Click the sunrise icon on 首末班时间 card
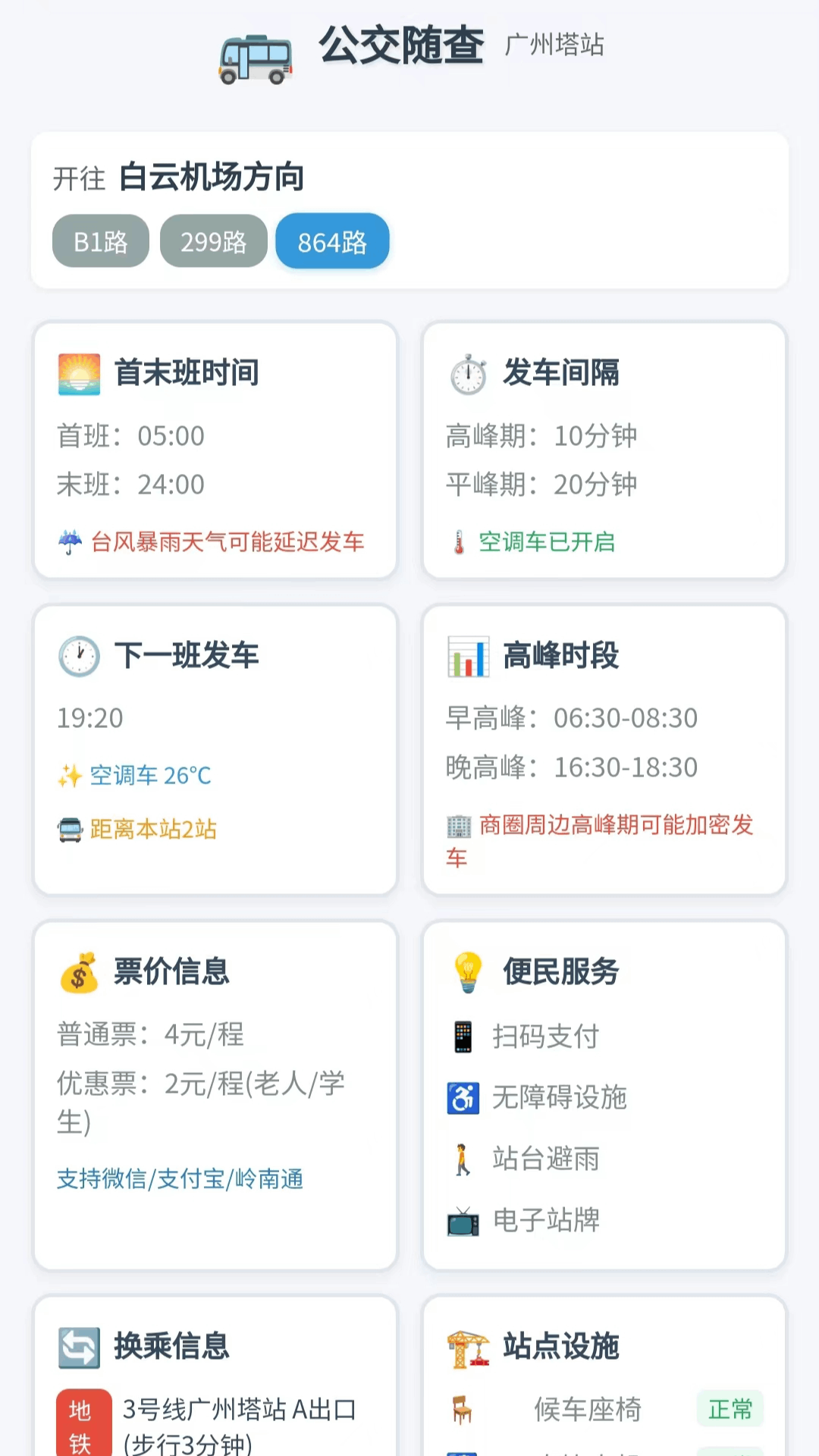This screenshot has height=1456, width=819. (79, 372)
